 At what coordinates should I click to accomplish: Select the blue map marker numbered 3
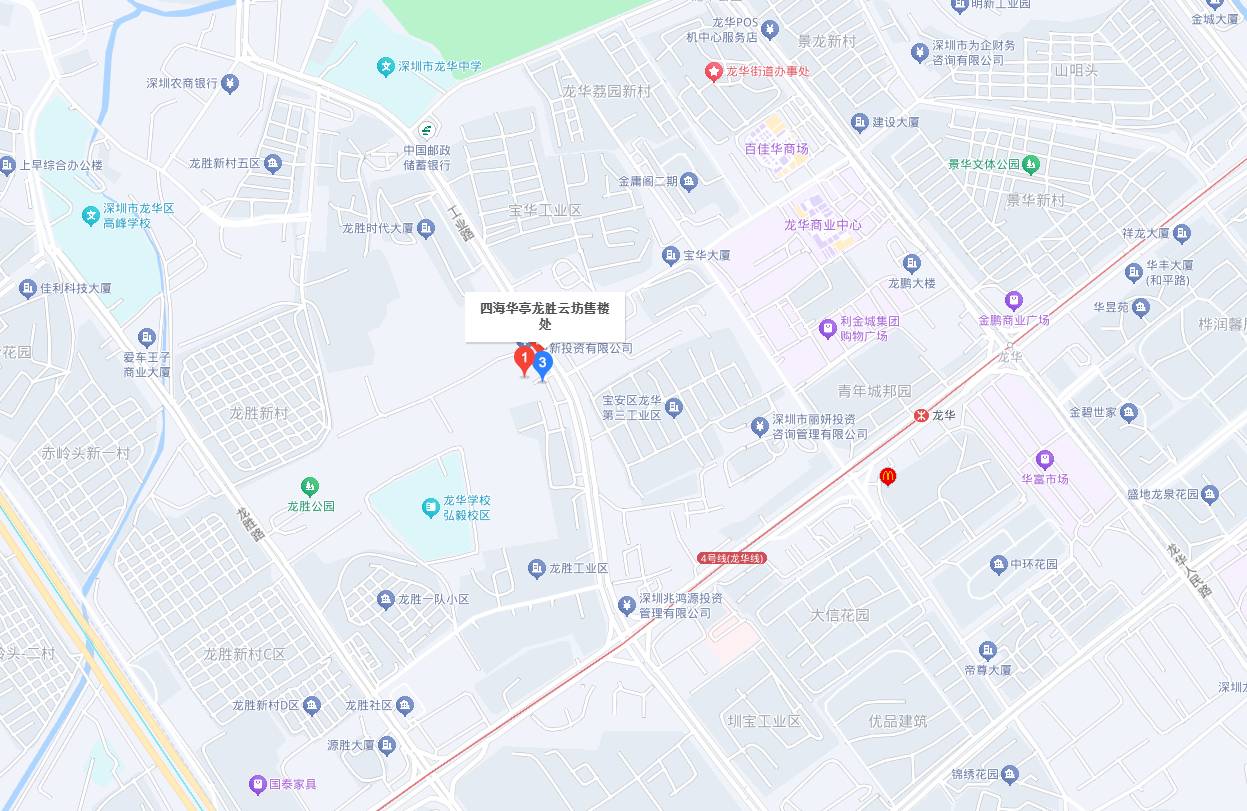point(543,364)
